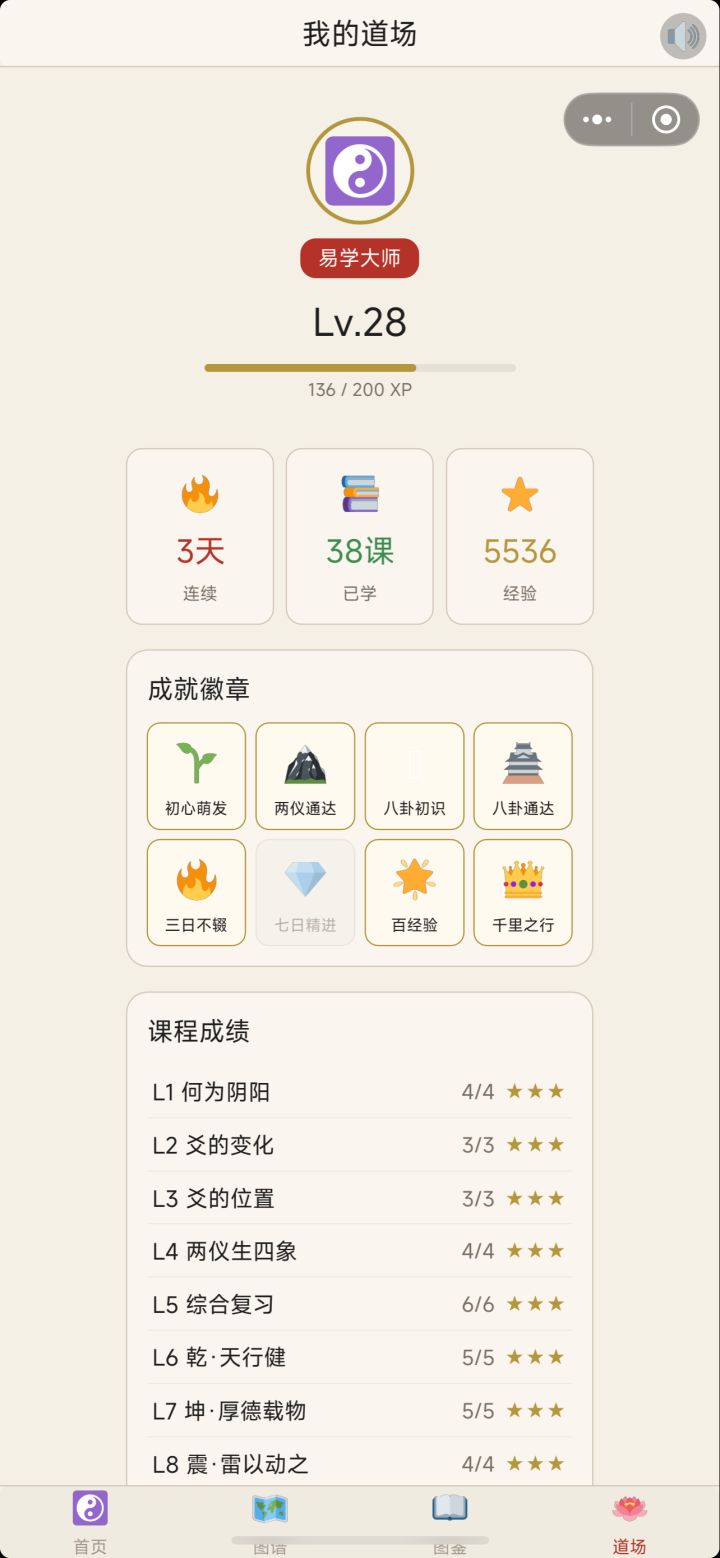Tap the yin-yang profile avatar

click(x=359, y=170)
